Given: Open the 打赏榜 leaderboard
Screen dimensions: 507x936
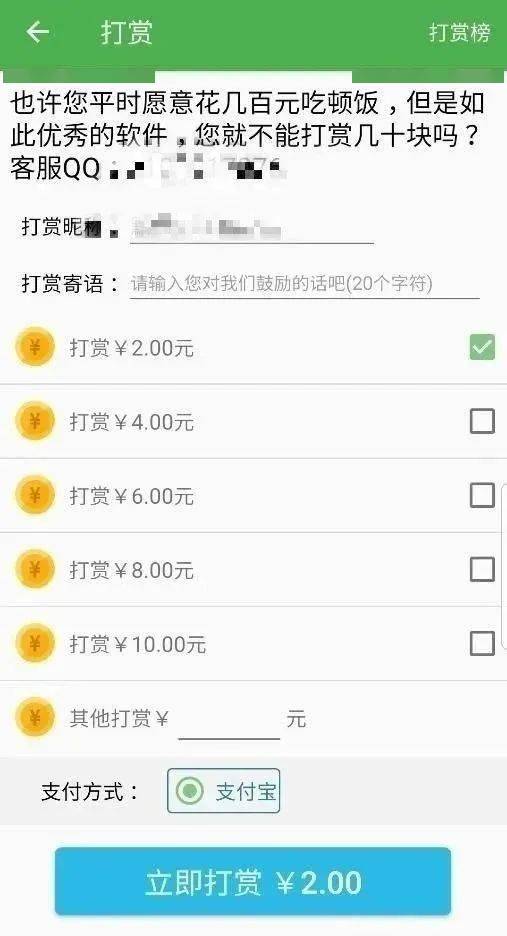Looking at the screenshot, I should click(x=459, y=32).
